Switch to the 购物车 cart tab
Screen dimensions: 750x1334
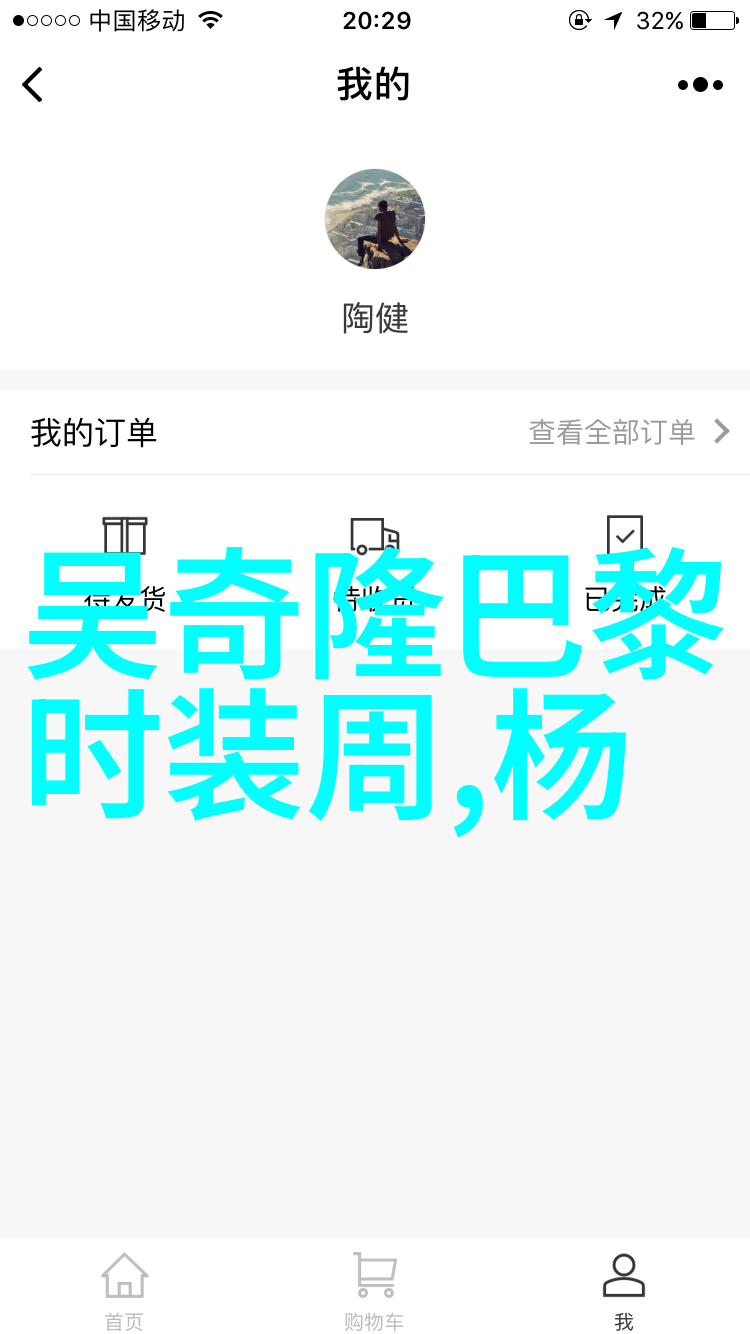374,1290
